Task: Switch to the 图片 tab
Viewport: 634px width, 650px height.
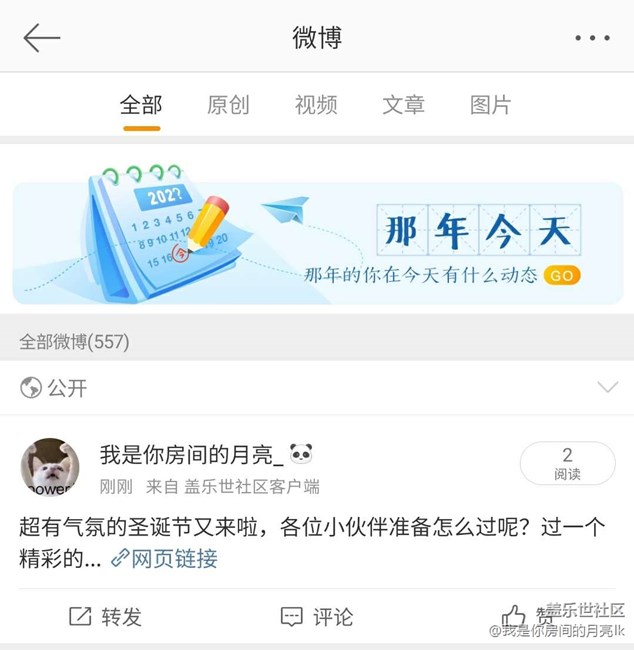Action: click(490, 104)
